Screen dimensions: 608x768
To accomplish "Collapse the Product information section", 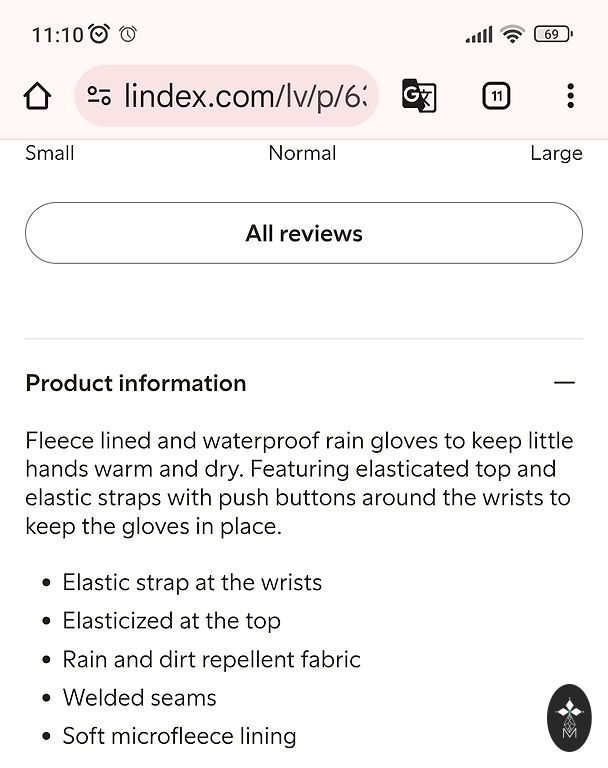I will [564, 383].
